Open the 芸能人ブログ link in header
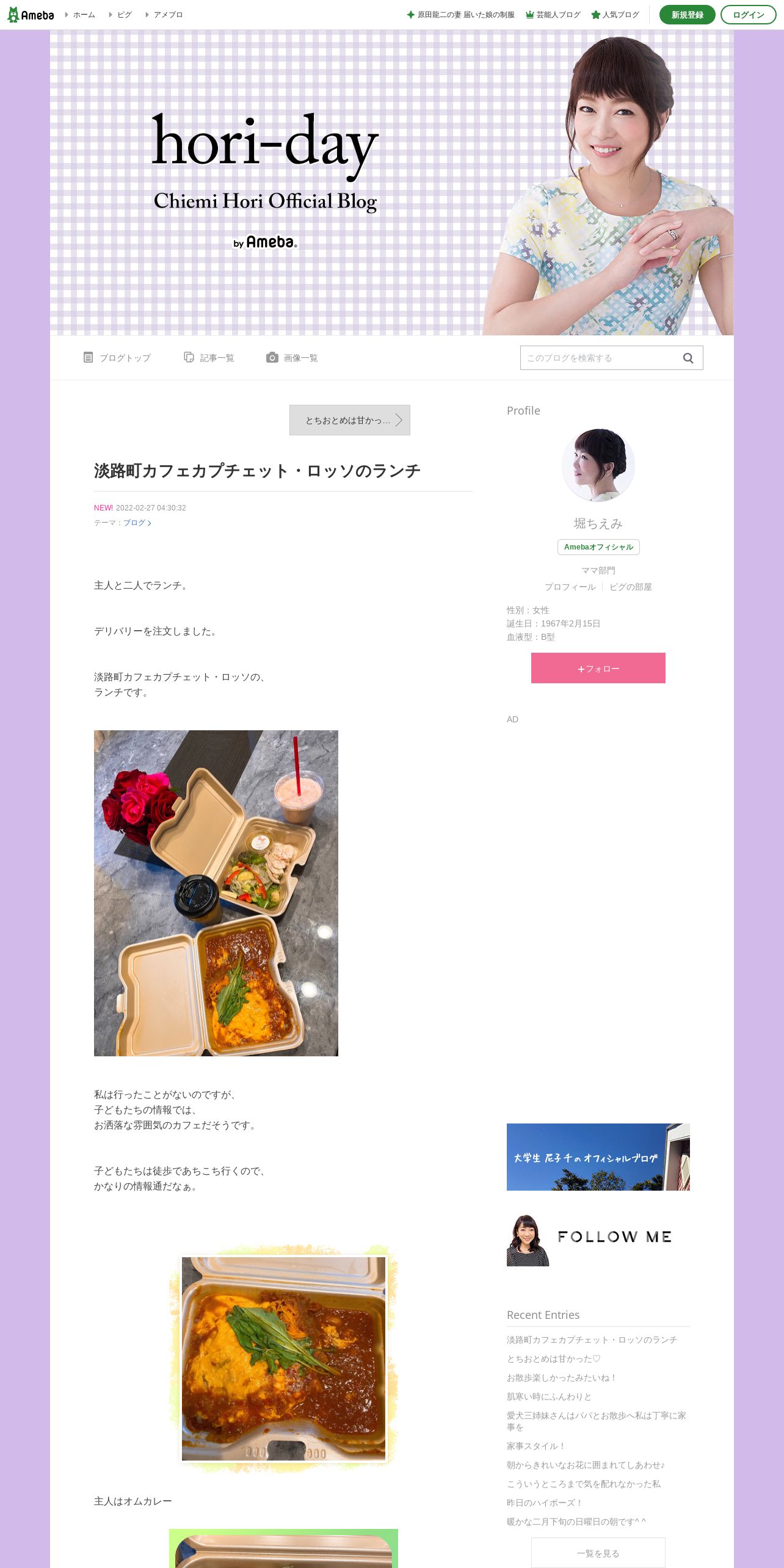 coord(553,15)
